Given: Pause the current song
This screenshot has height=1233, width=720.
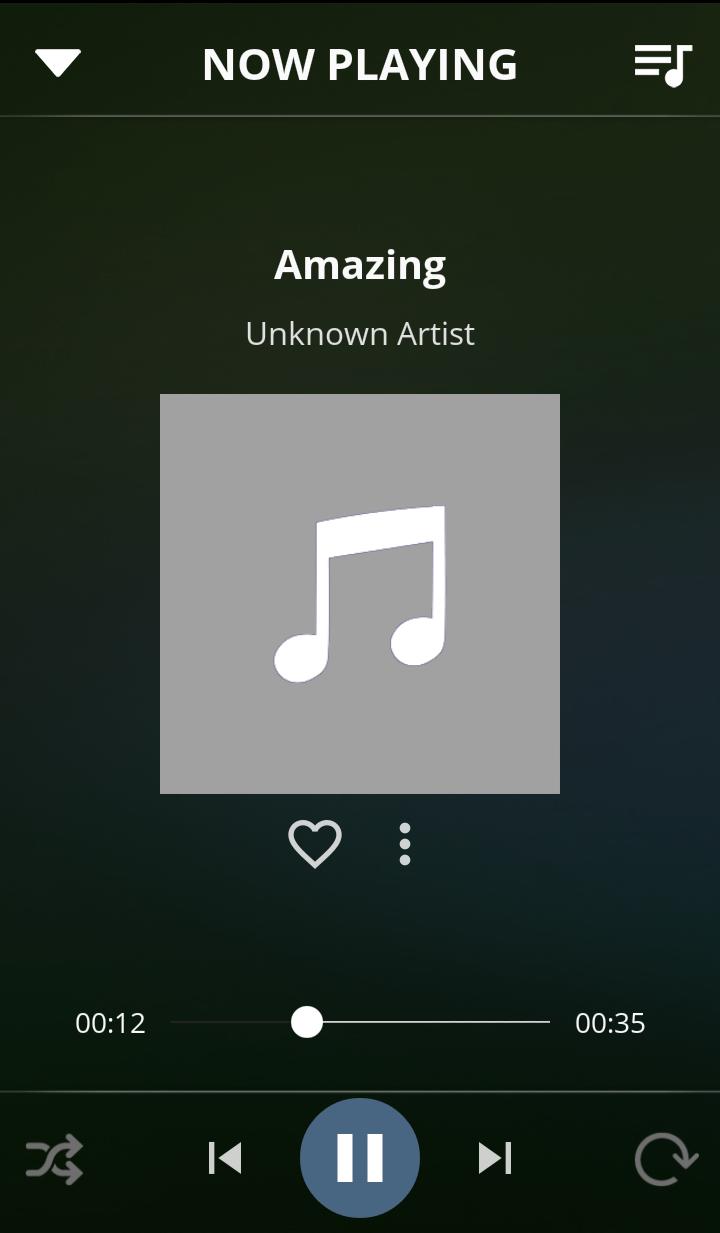Looking at the screenshot, I should (x=360, y=1158).
